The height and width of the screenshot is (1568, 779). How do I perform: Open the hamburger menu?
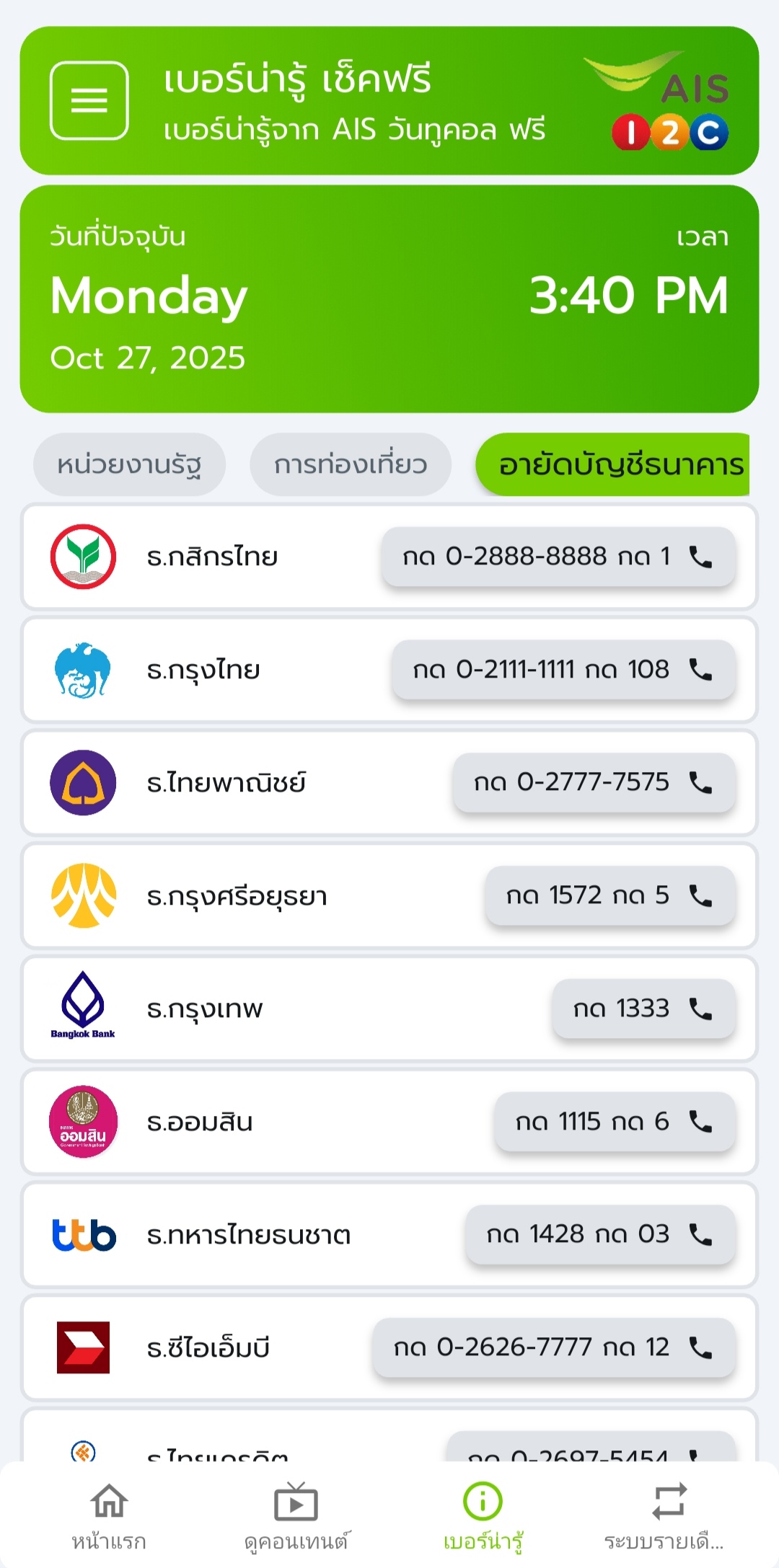tap(90, 101)
